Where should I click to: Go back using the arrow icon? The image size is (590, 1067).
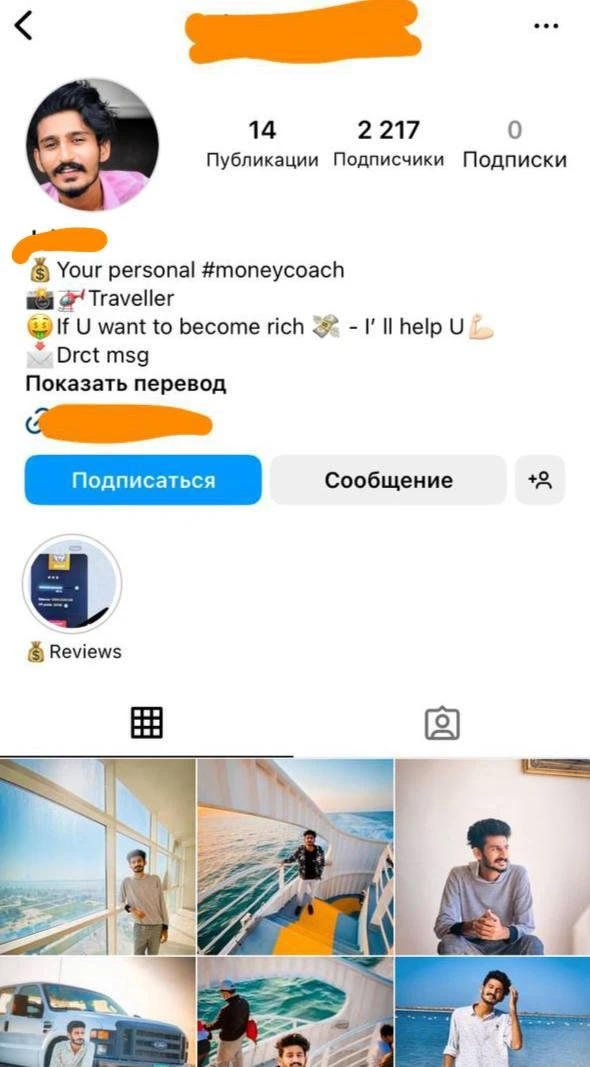(x=23, y=26)
